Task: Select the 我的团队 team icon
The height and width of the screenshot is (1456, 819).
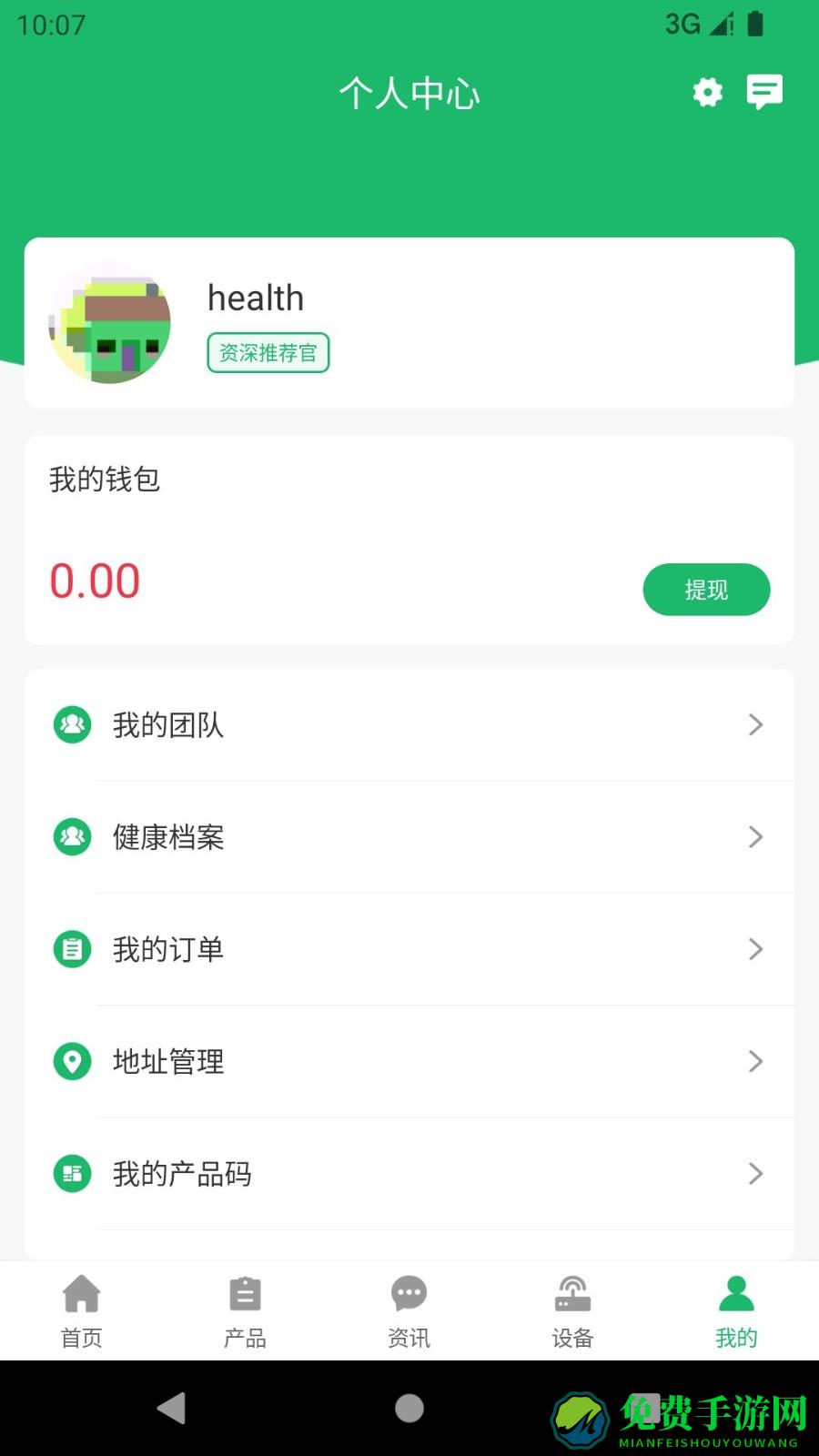Action: tap(72, 724)
